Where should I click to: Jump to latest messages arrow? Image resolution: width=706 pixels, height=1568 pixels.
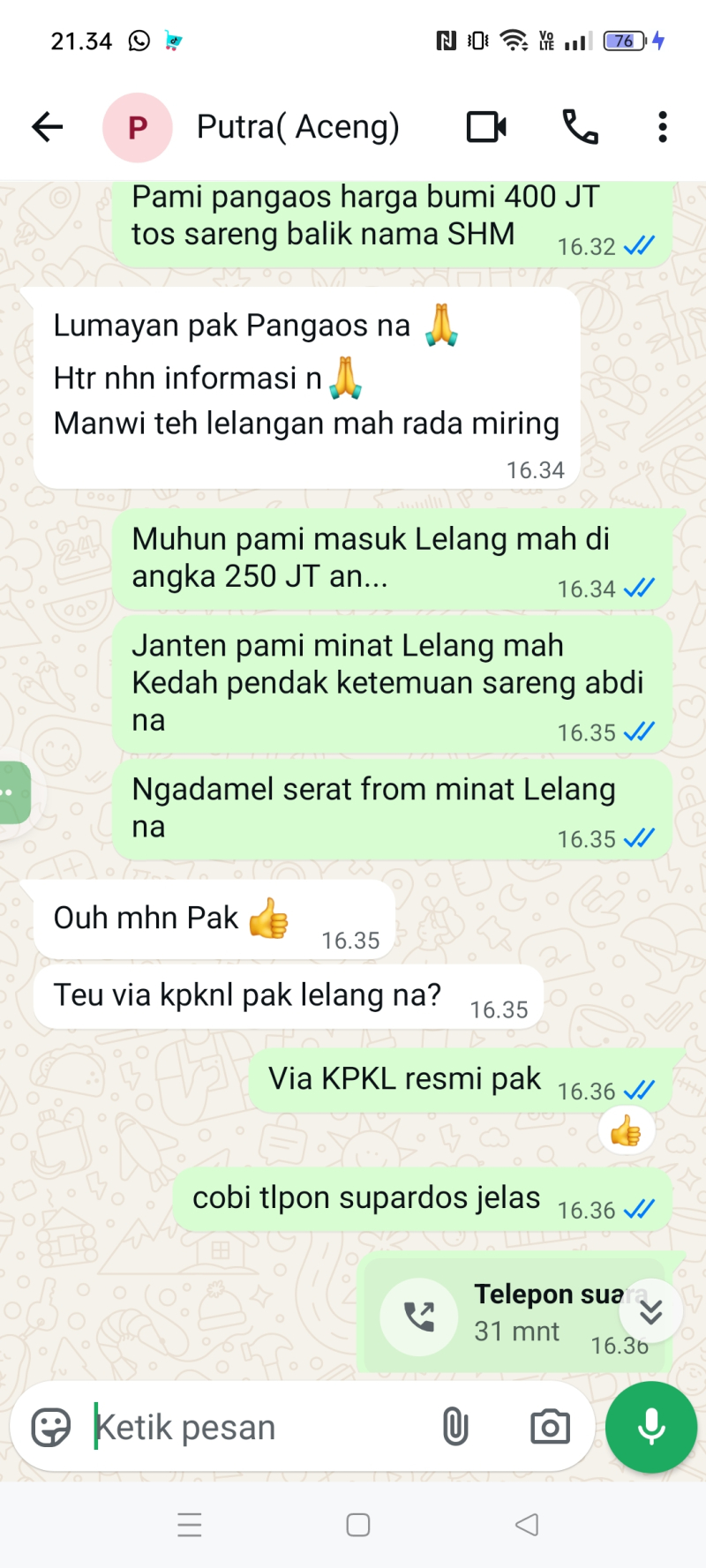coord(651,1312)
